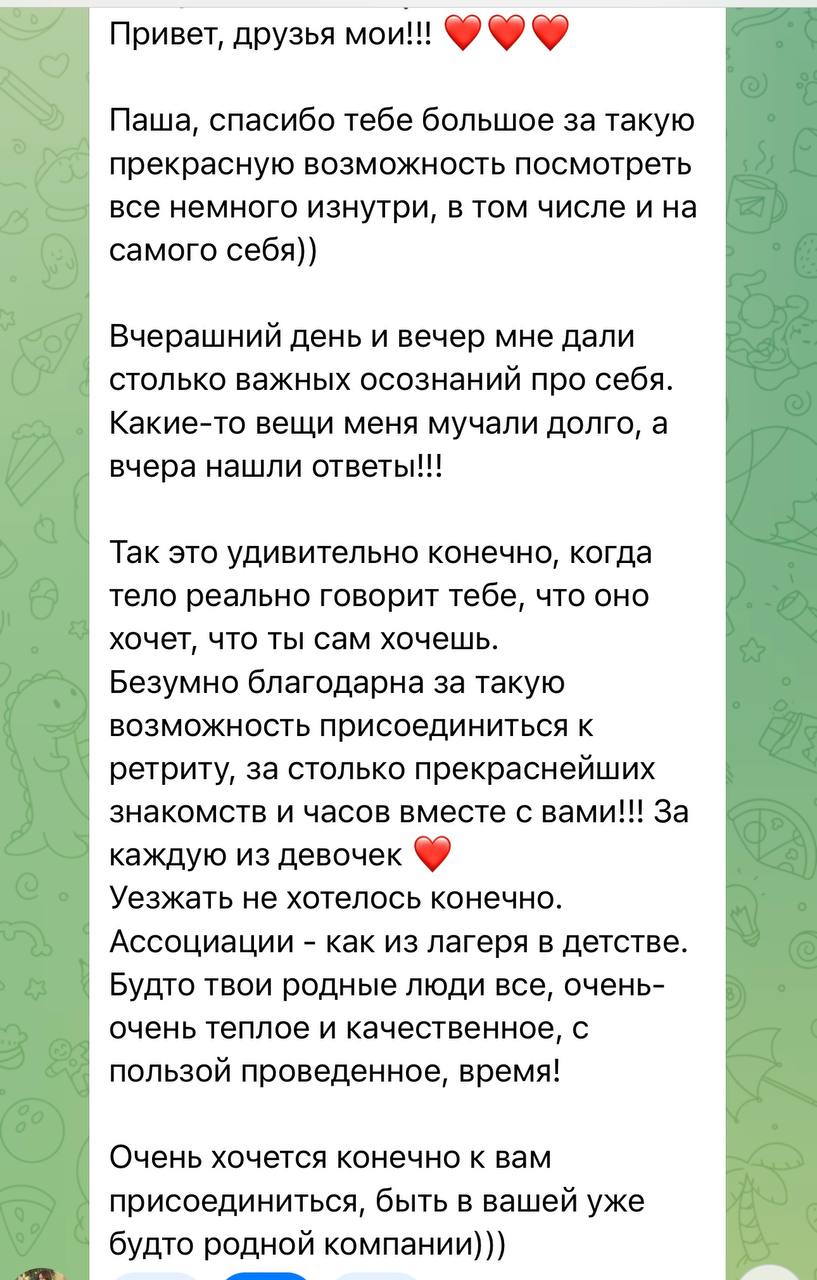The image size is (817, 1280).
Task: Tap the highlighted blue reaction chip below the message
Action: pyautogui.click(x=266, y=1275)
